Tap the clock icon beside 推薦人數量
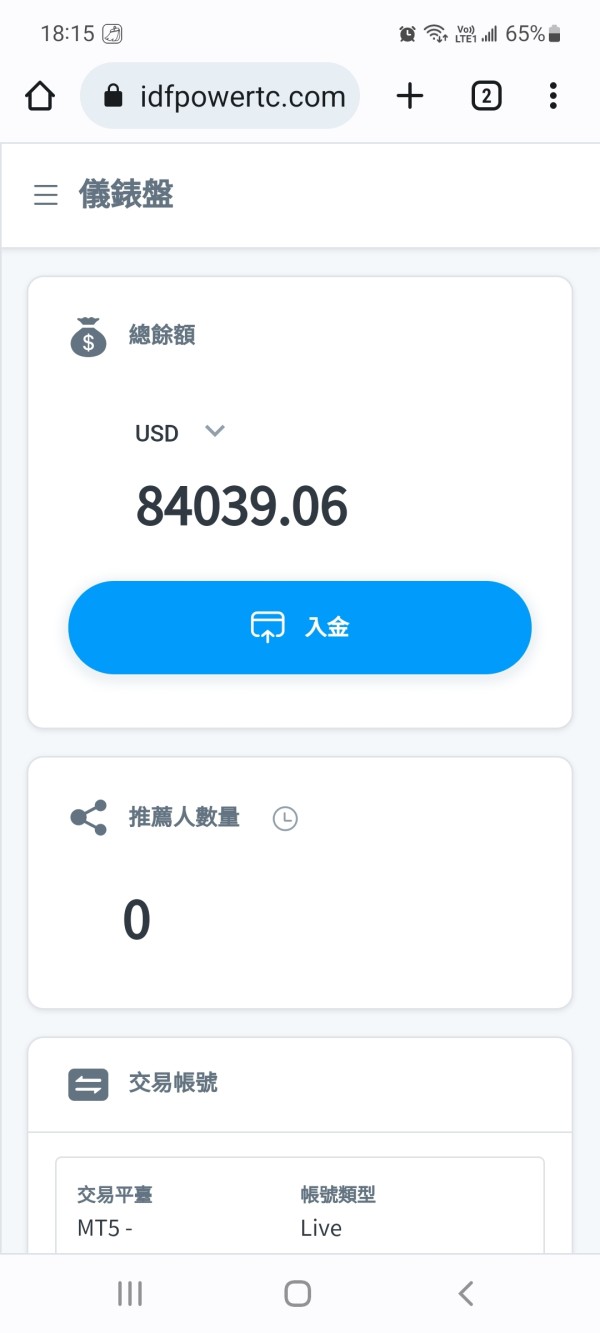This screenshot has height=1333, width=600. click(x=285, y=818)
